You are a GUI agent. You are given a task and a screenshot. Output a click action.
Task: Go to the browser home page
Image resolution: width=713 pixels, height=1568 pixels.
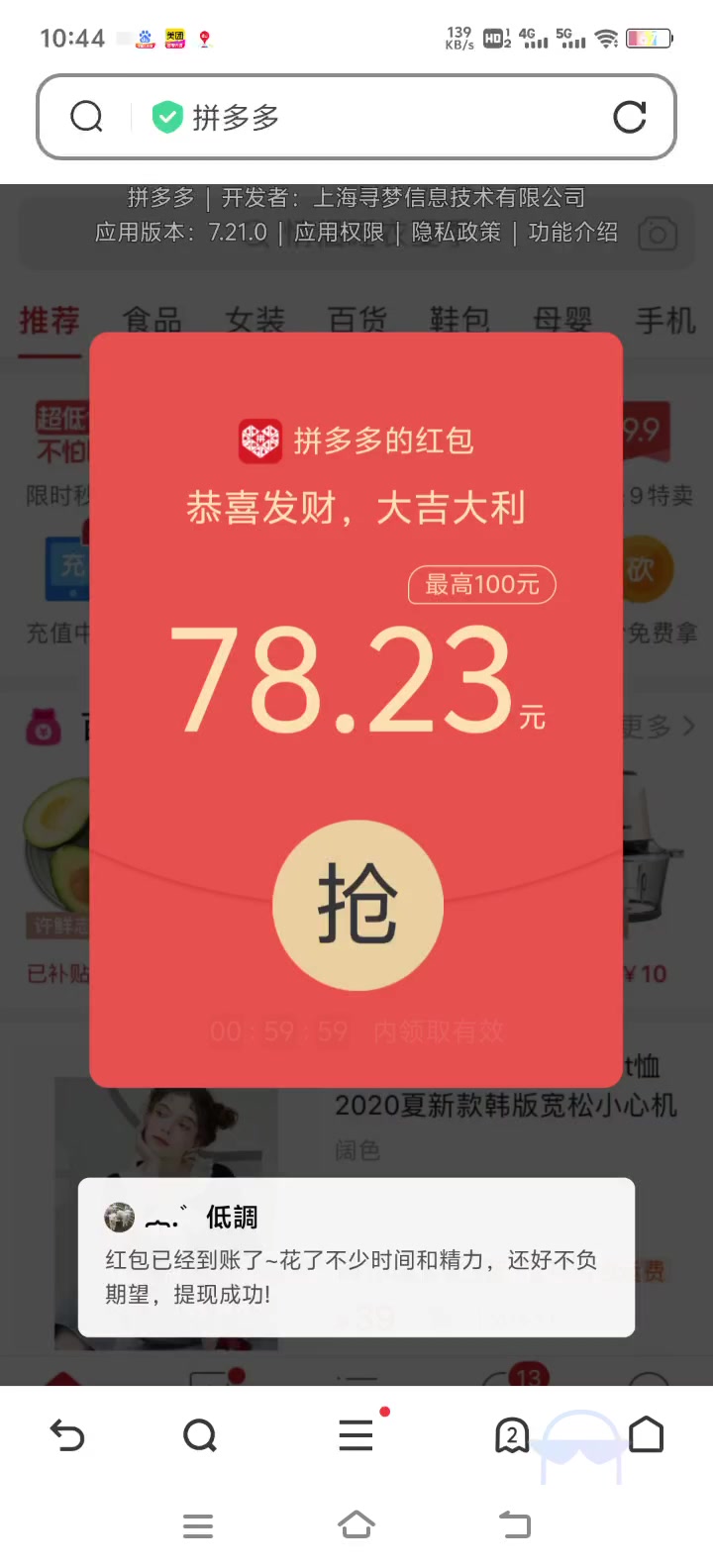(x=647, y=1434)
